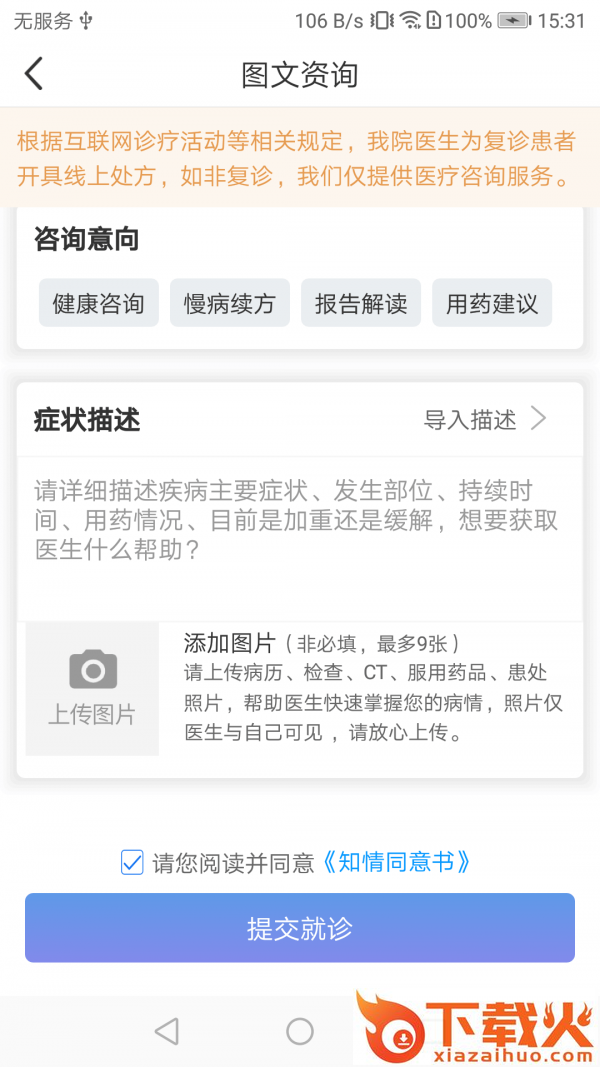This screenshot has height=1067, width=600.
Task: Submit with the 提交就诊 button
Action: coord(300,928)
